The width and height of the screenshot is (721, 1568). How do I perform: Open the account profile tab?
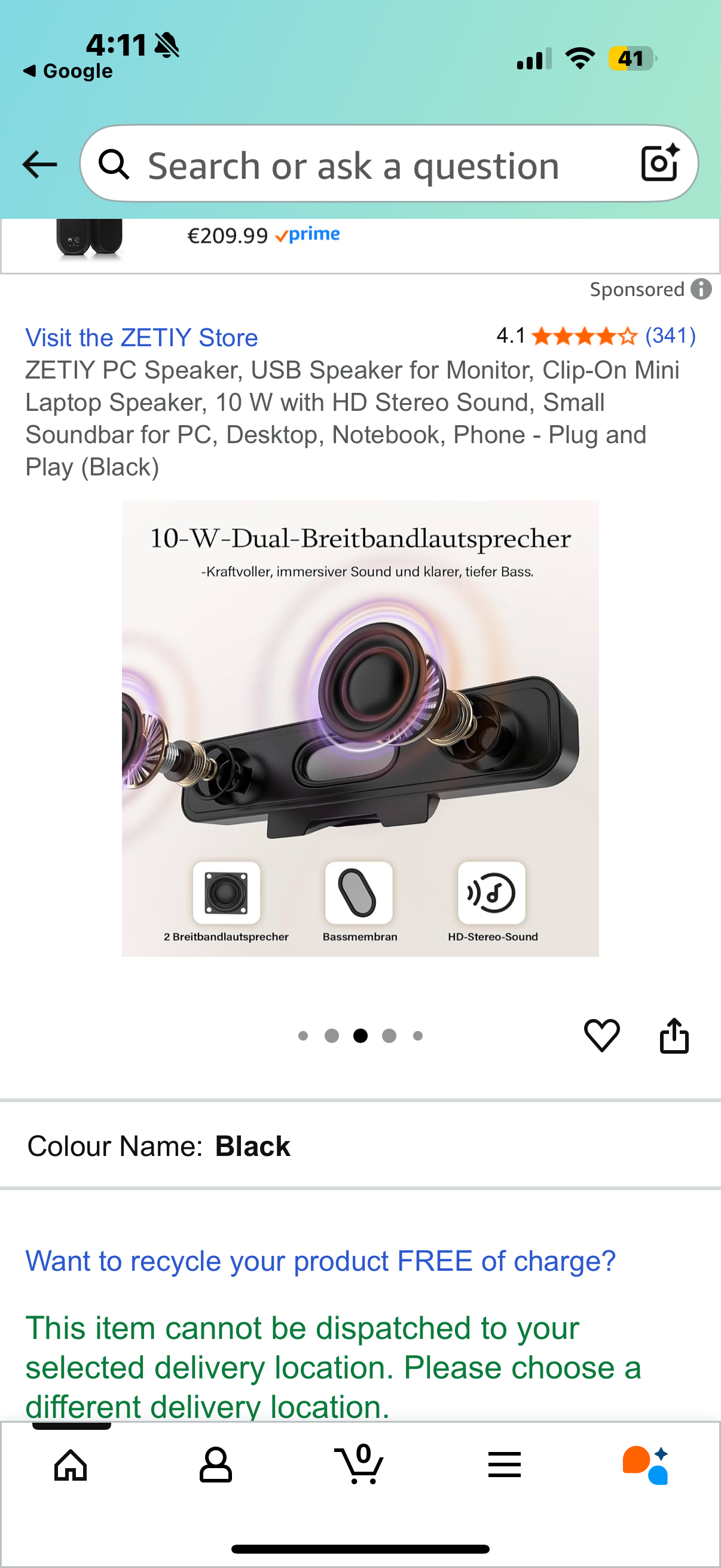click(x=215, y=1465)
